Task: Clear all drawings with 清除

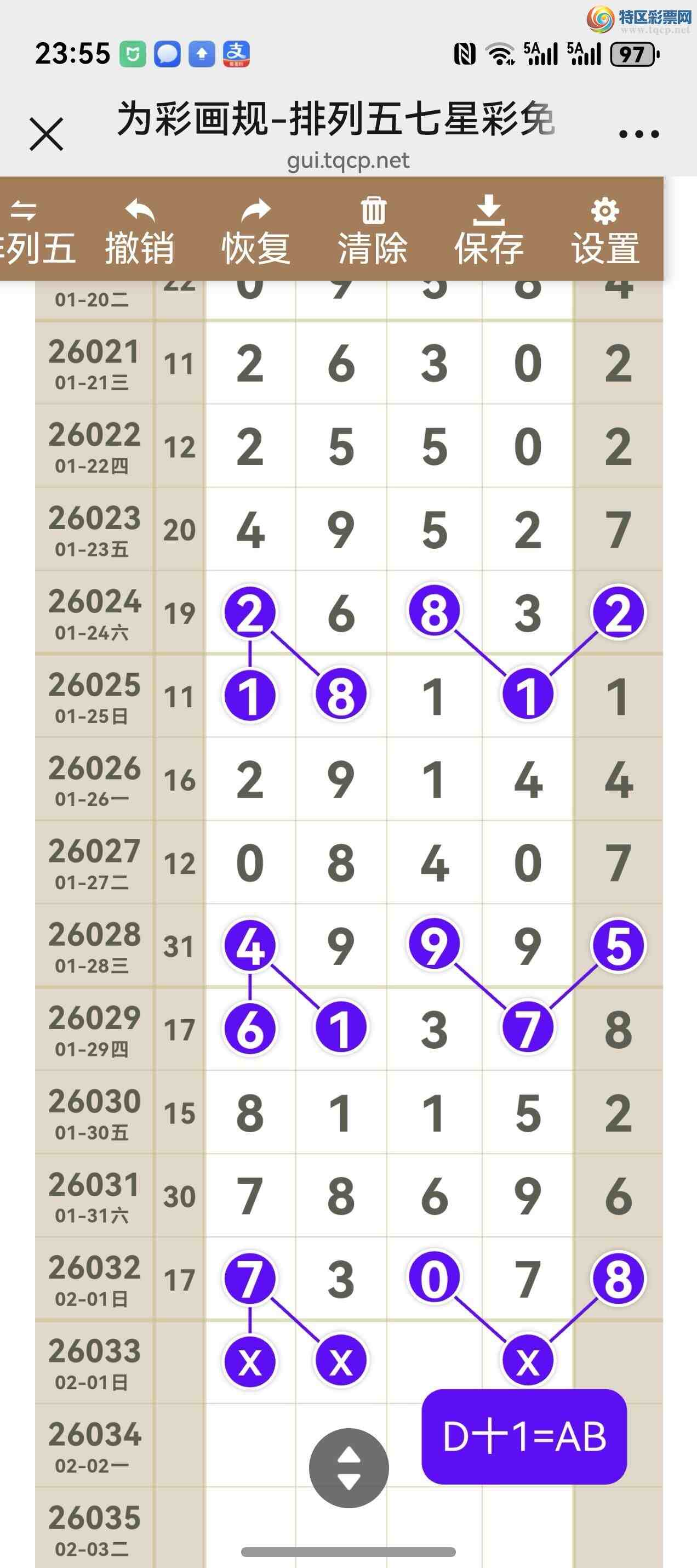Action: (x=373, y=231)
